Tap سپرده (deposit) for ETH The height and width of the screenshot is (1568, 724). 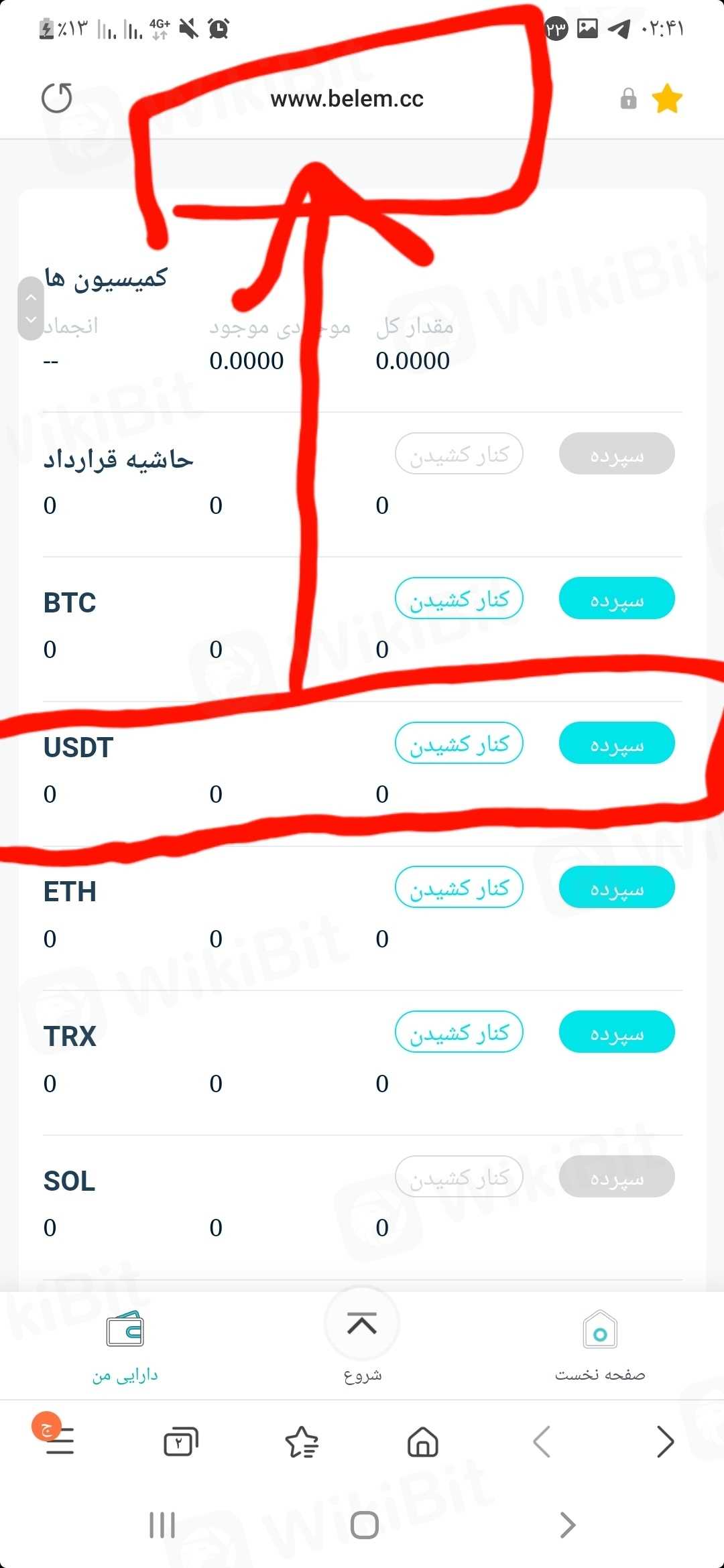(x=616, y=887)
